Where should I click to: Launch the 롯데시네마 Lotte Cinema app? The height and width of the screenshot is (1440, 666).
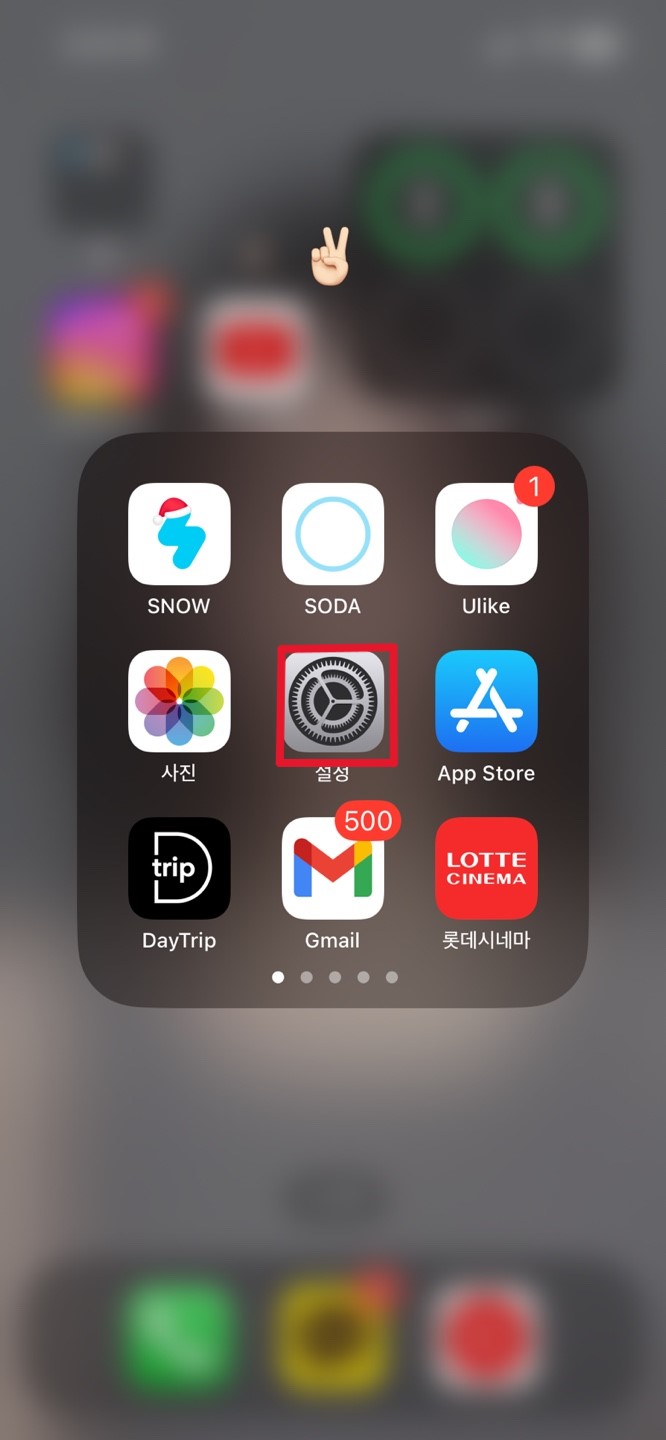[x=487, y=868]
